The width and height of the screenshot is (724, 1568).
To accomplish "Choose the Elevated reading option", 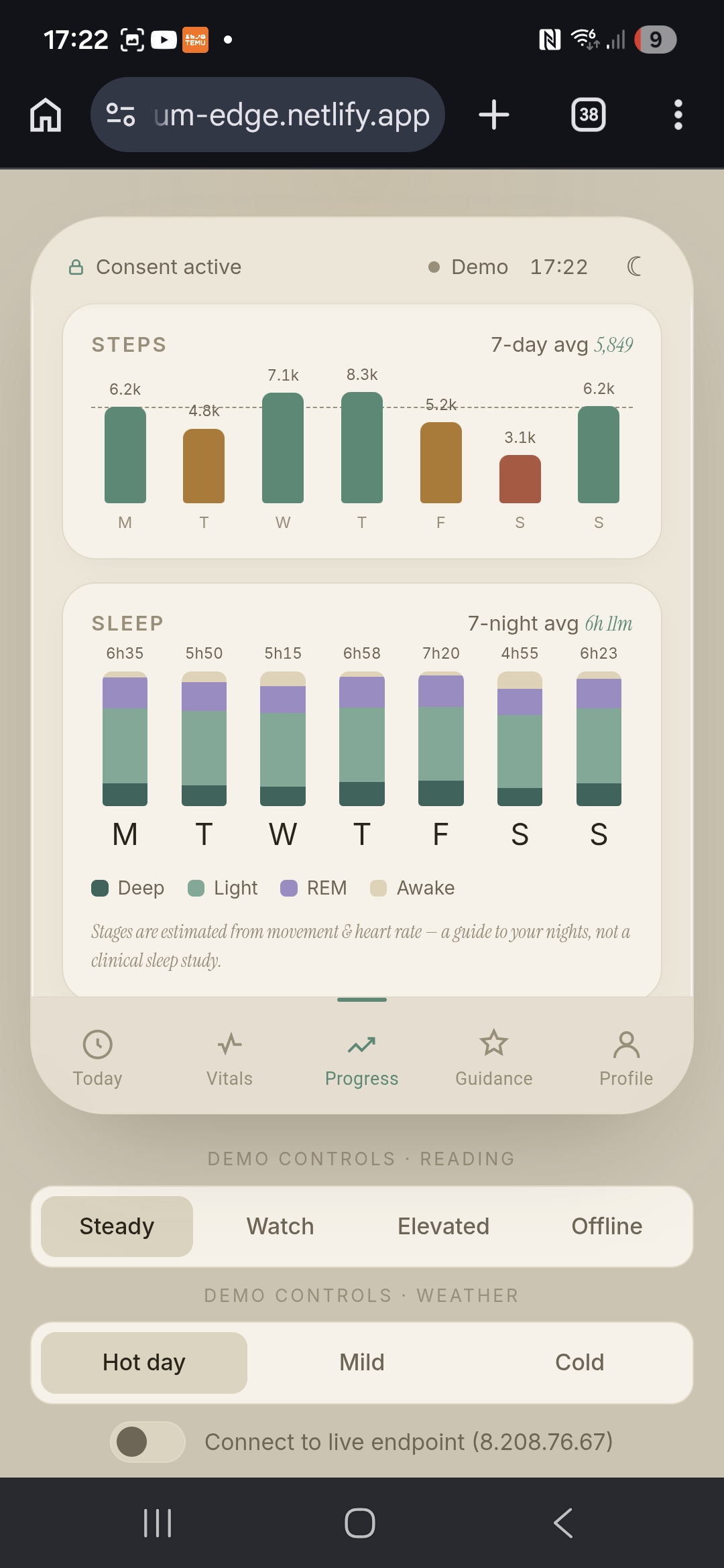I will [443, 1226].
